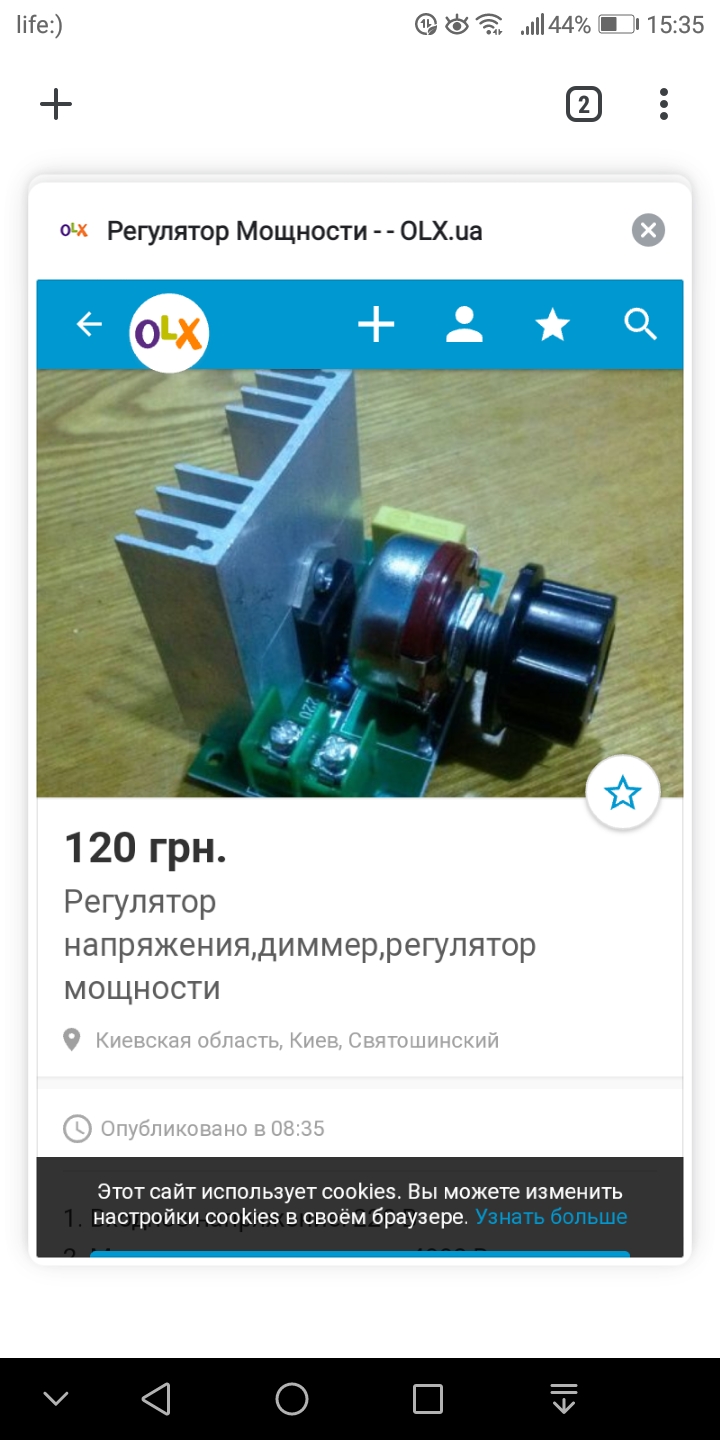Add this listing to favorites with the star button
The image size is (720, 1440).
tap(623, 793)
